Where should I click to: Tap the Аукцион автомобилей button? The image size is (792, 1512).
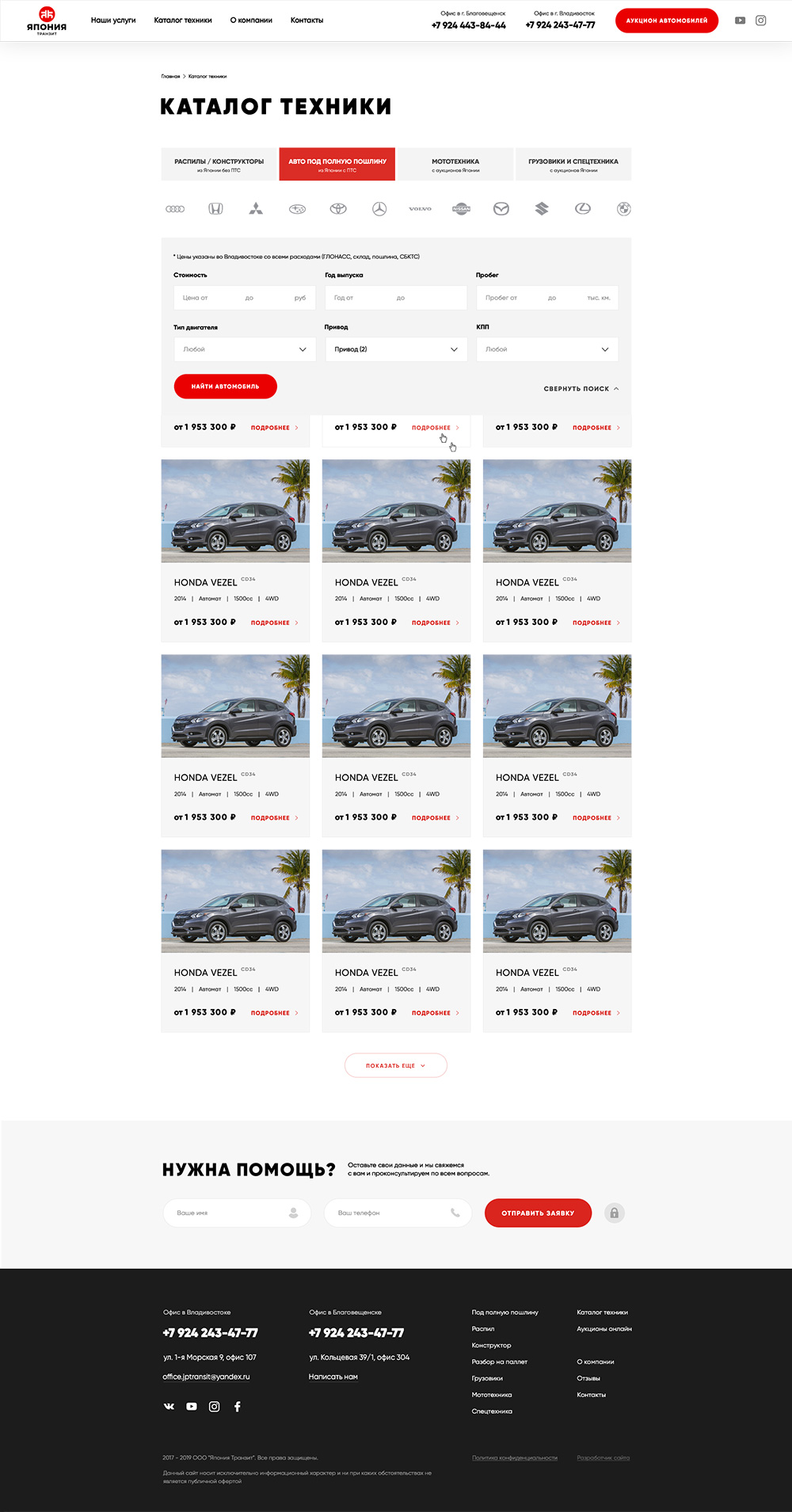point(666,21)
